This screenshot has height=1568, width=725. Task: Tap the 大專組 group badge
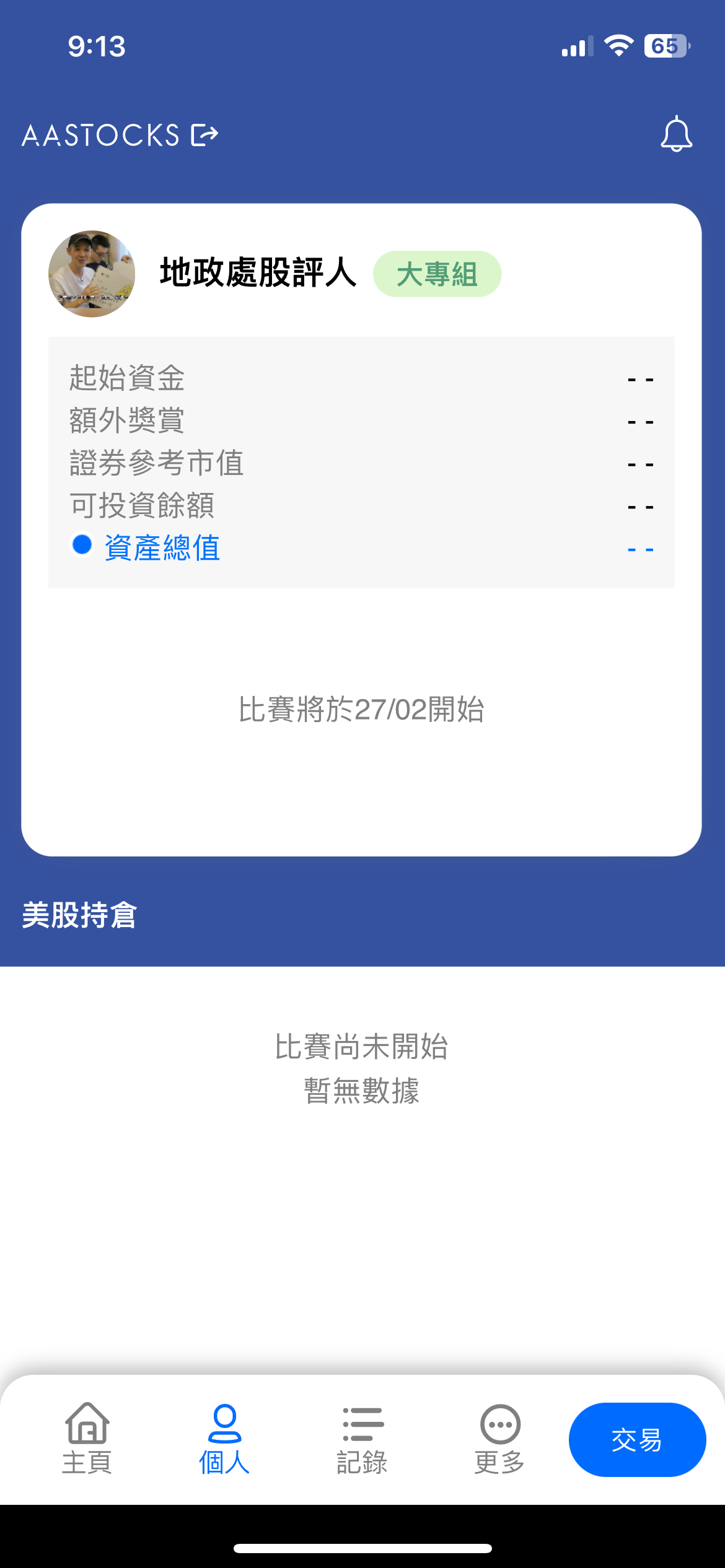pos(437,274)
